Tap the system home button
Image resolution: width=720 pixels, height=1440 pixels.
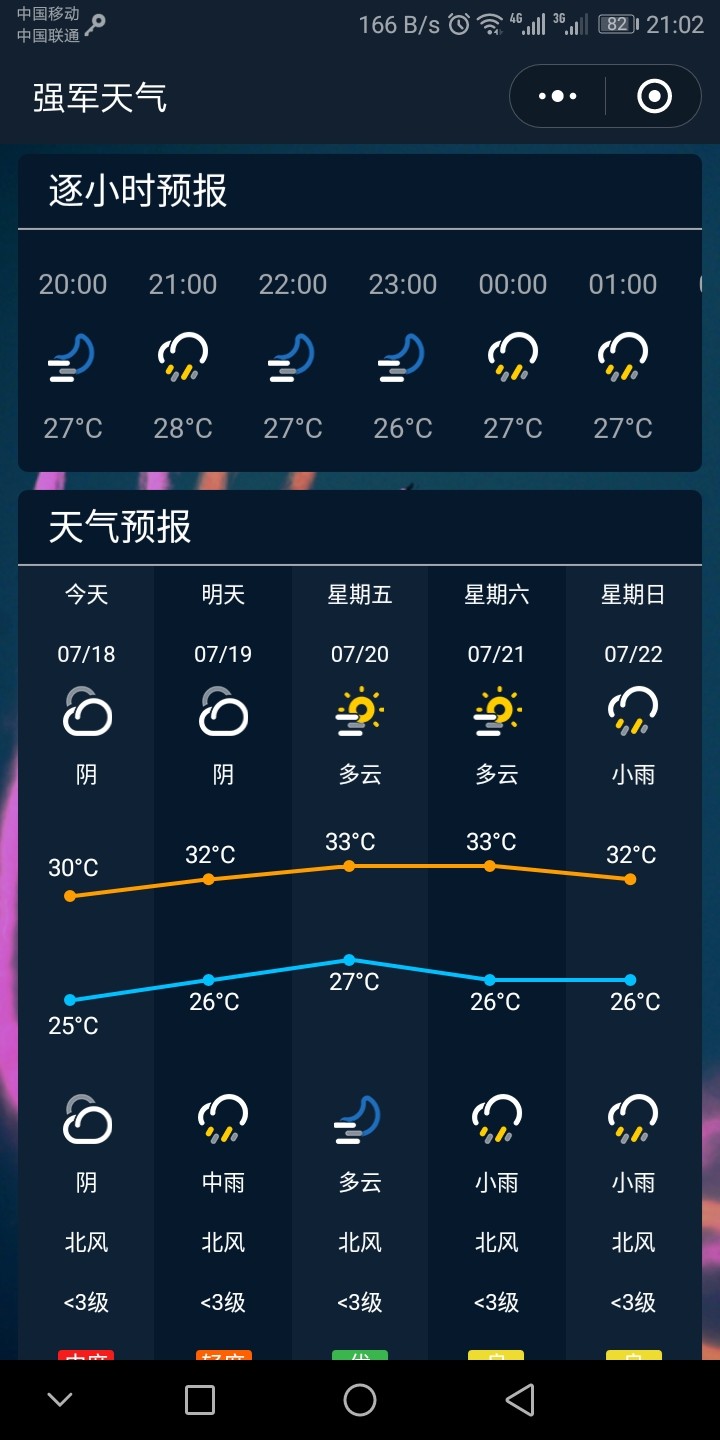pos(360,1400)
